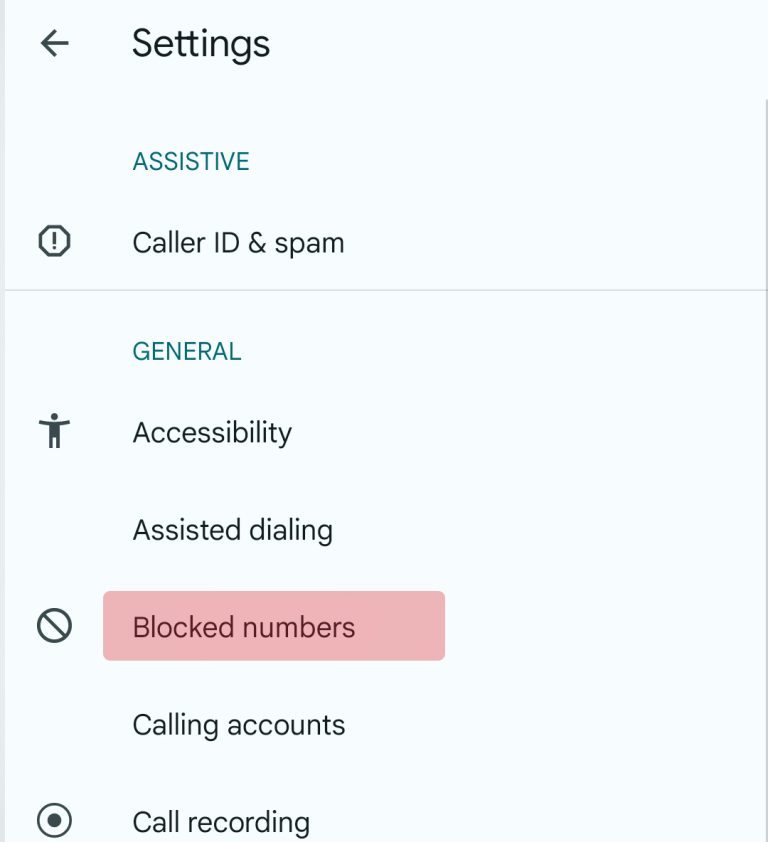Click the Settings title text
The height and width of the screenshot is (842, 768).
pyautogui.click(x=200, y=42)
